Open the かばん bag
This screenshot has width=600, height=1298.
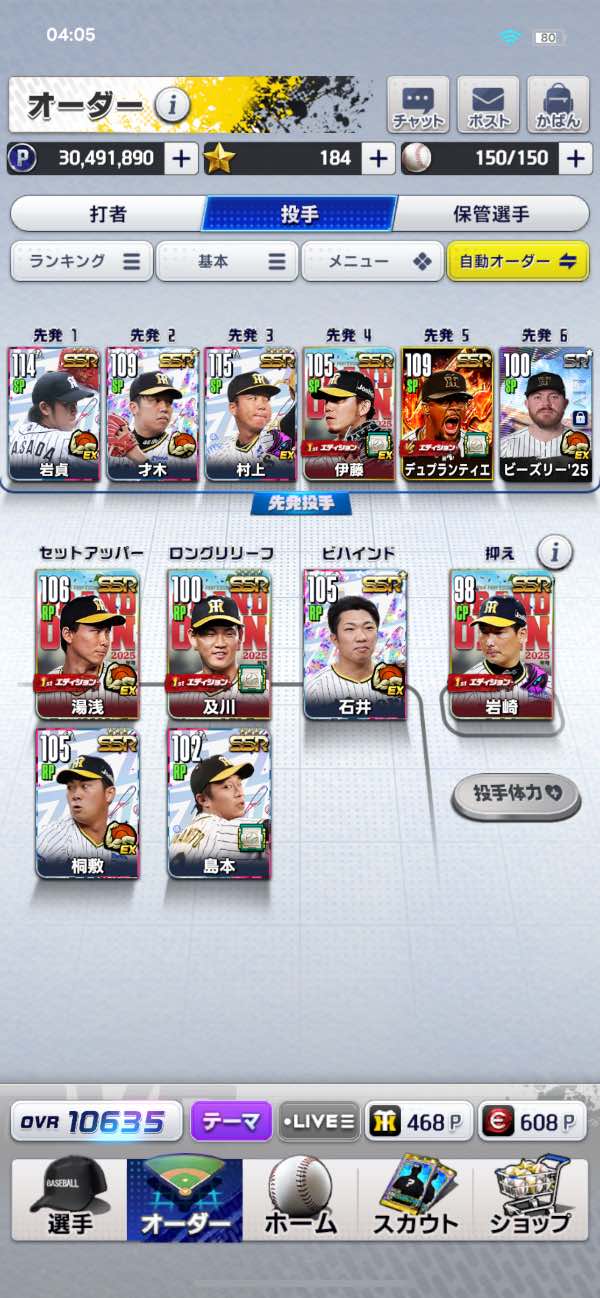(558, 105)
